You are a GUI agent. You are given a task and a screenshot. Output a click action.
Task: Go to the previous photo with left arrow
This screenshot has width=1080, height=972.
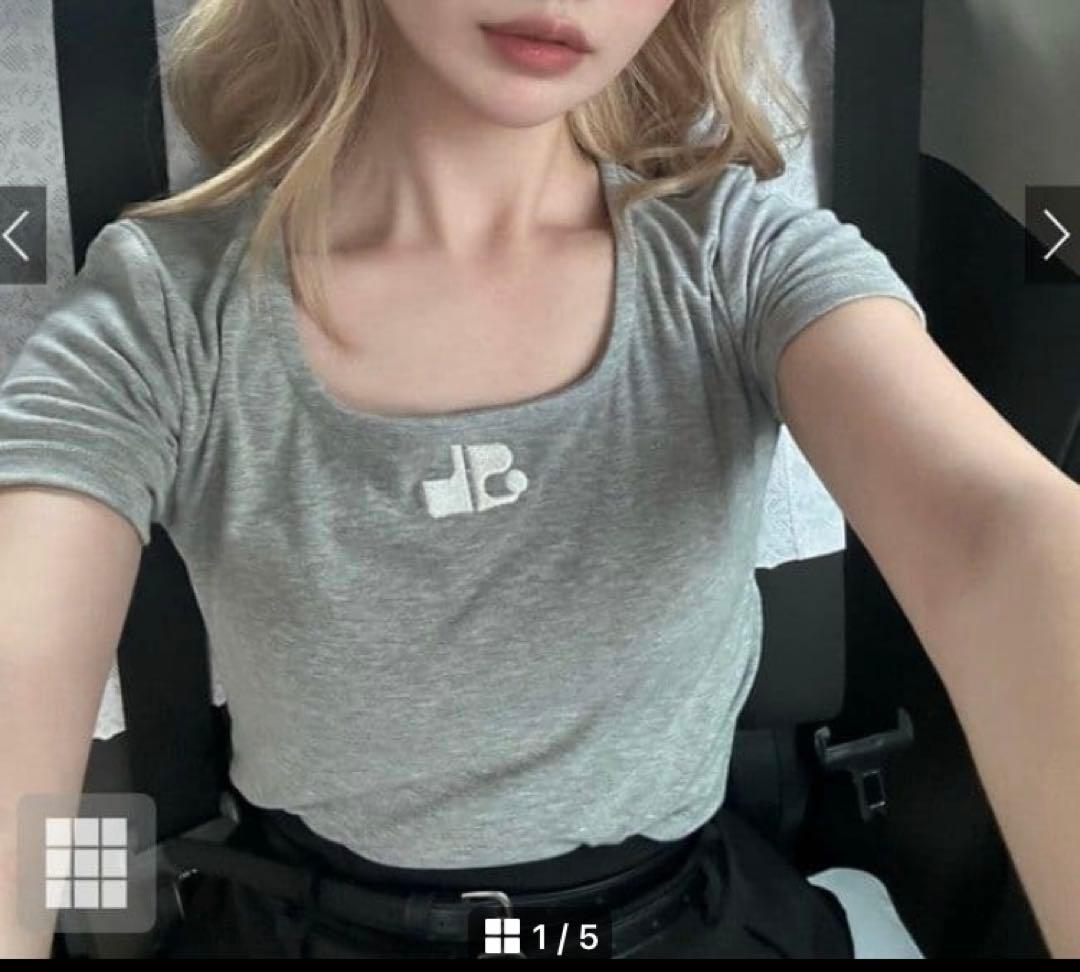click(x=21, y=235)
